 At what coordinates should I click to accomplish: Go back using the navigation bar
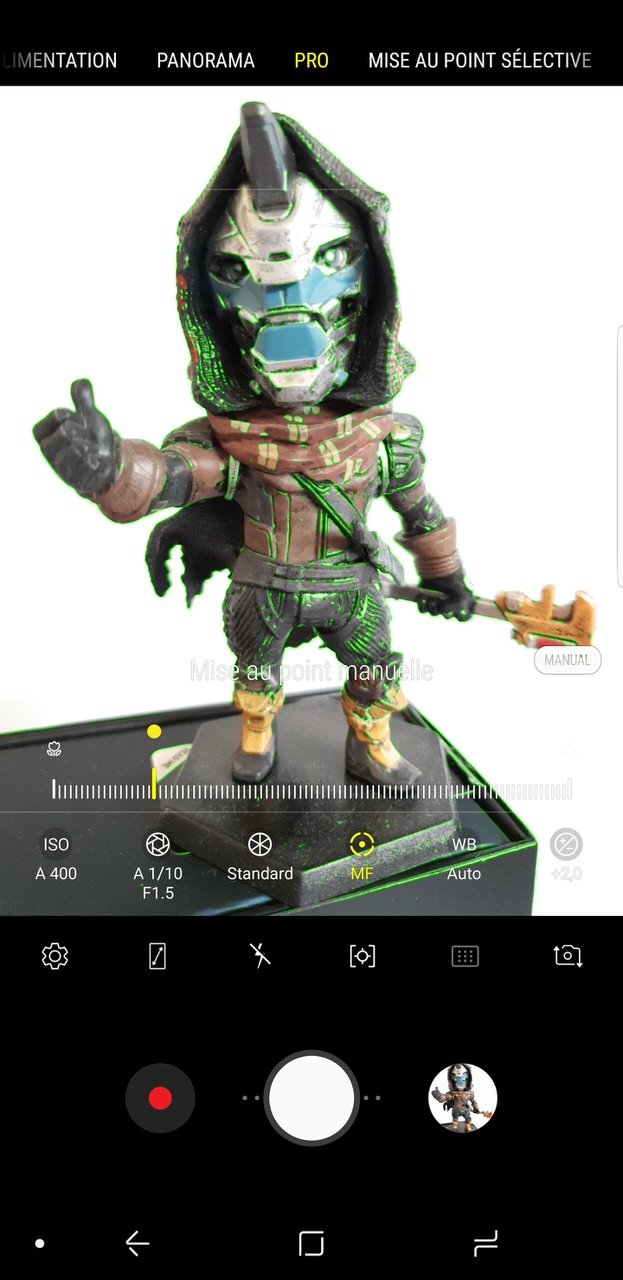pos(137,1243)
